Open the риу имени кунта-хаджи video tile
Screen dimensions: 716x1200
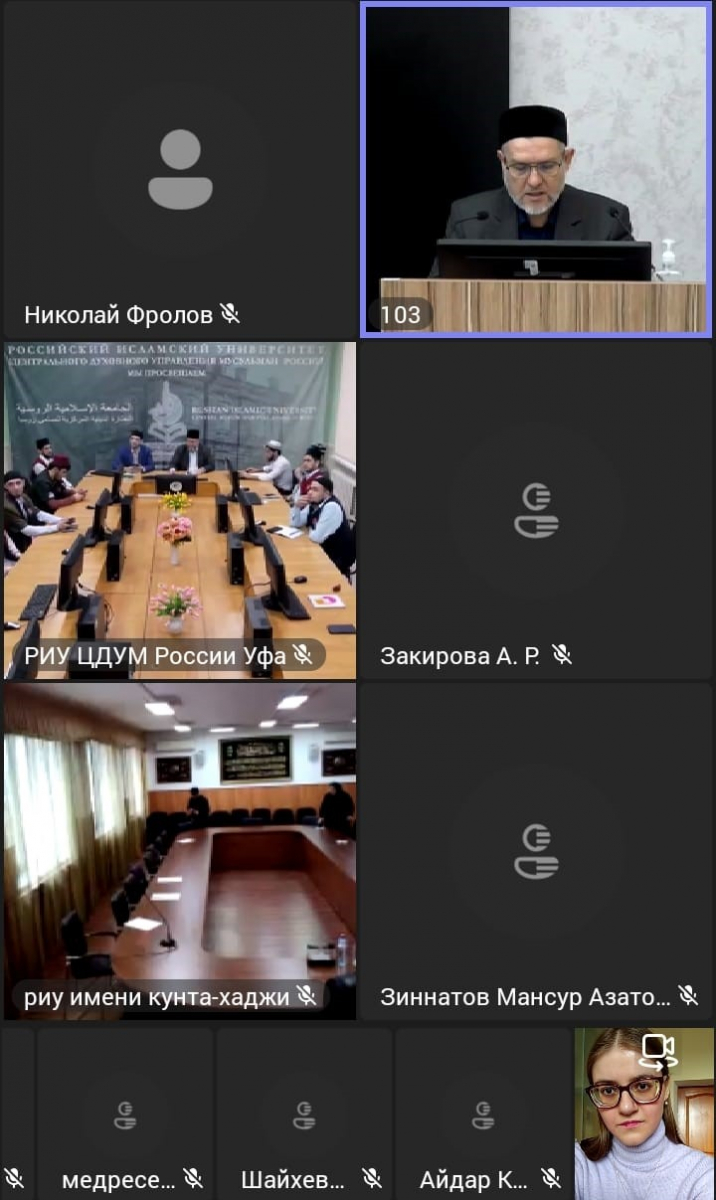180,850
